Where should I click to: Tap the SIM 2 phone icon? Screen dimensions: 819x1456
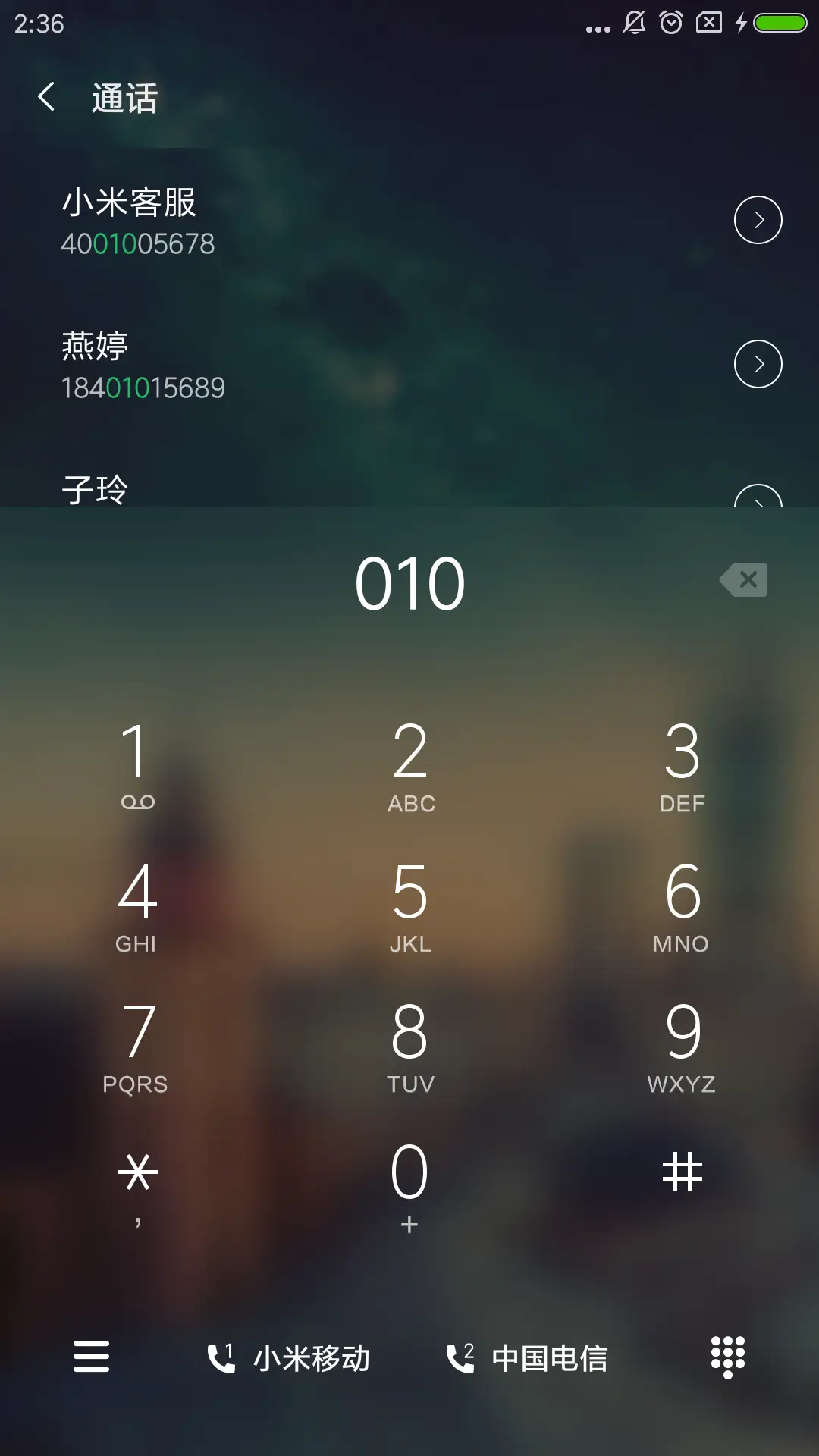pyautogui.click(x=460, y=1358)
